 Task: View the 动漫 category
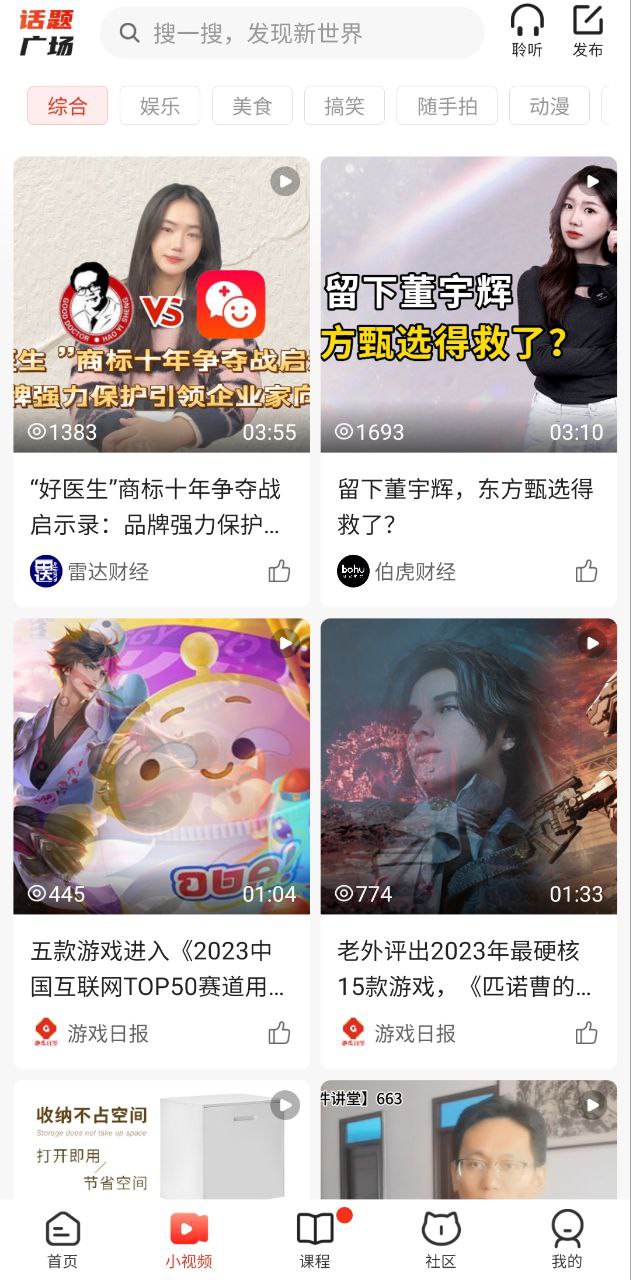549,106
